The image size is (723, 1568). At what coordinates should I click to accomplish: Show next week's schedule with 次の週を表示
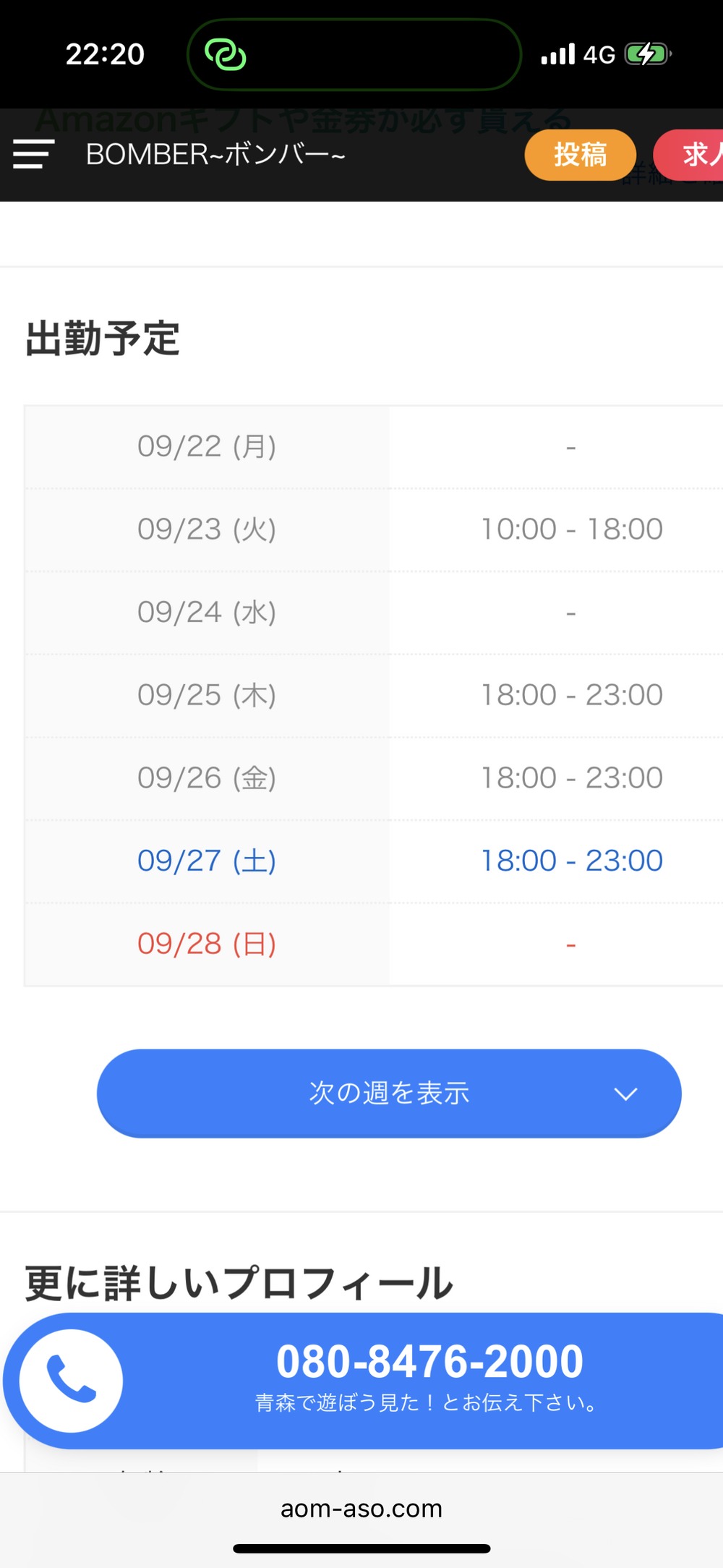click(x=389, y=1093)
